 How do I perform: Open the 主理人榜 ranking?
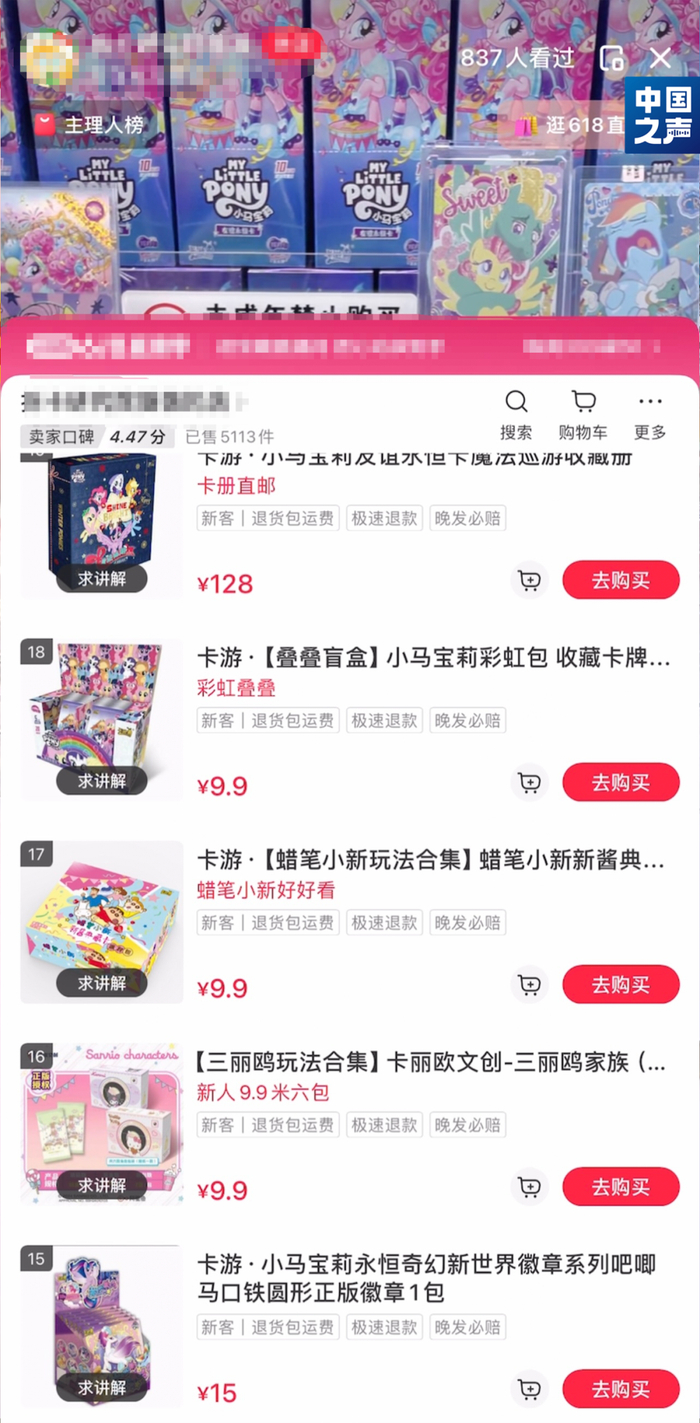pyautogui.click(x=92, y=125)
